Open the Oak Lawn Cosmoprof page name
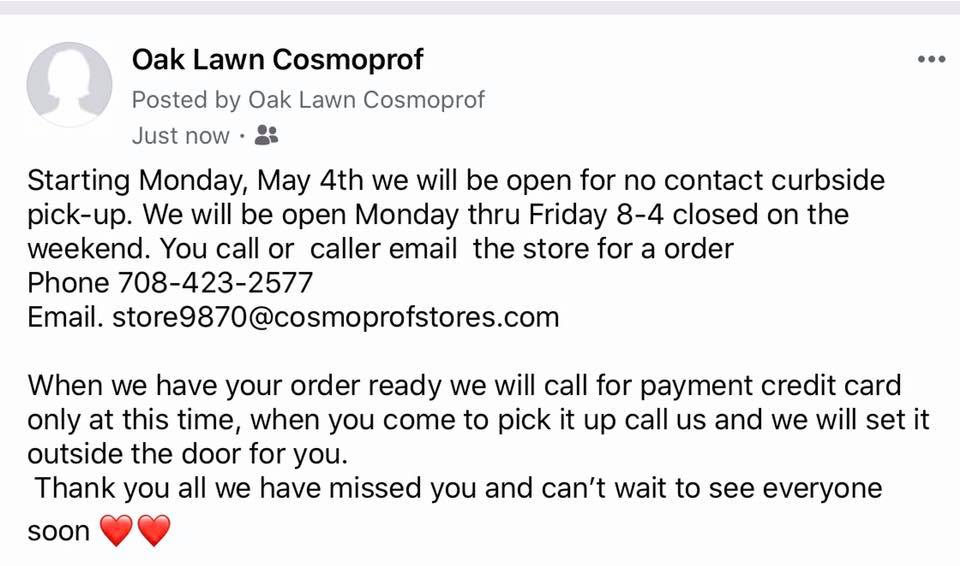Image resolution: width=960 pixels, height=566 pixels. coord(277,60)
